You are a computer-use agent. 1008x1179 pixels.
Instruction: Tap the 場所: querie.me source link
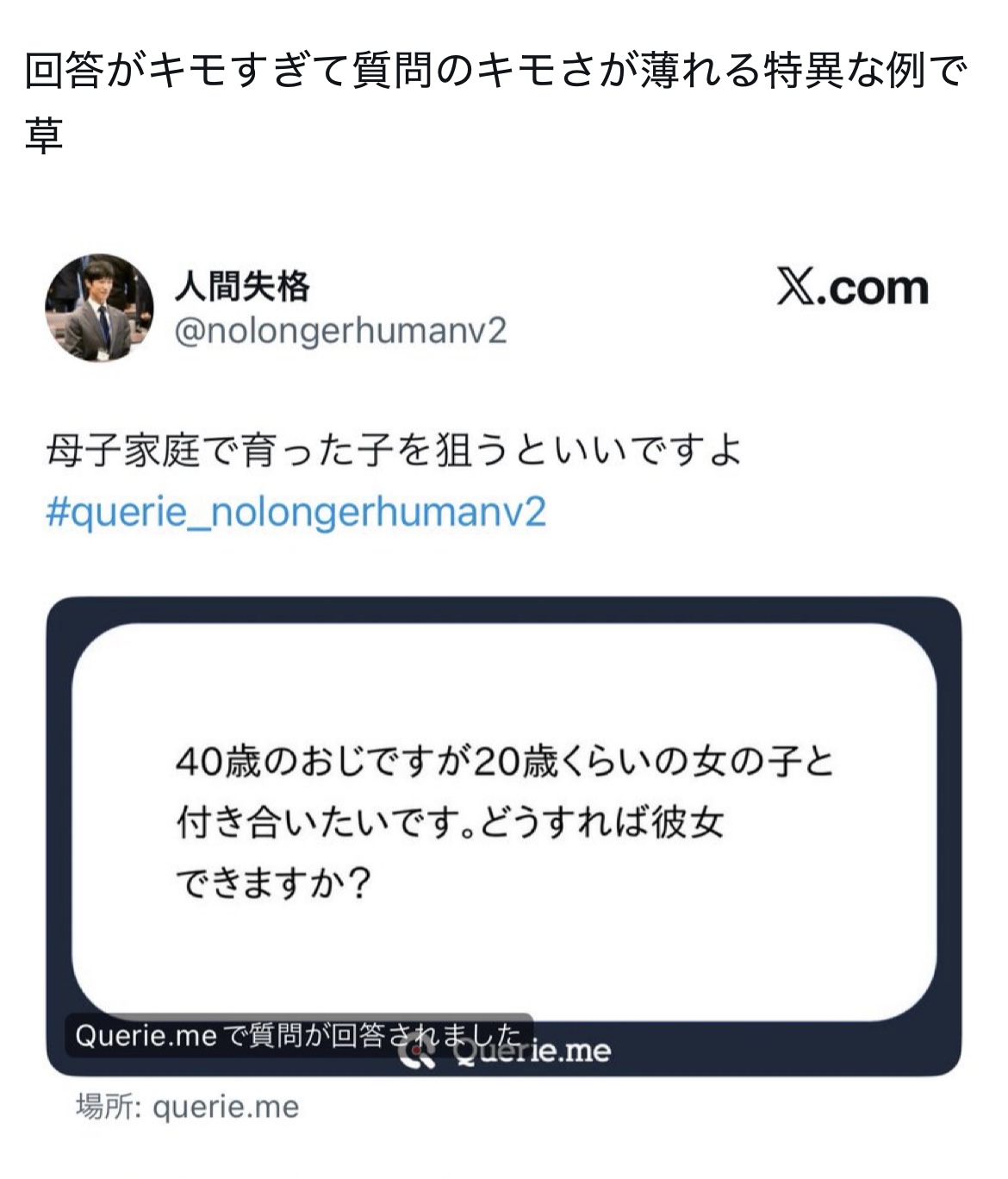[x=188, y=1107]
